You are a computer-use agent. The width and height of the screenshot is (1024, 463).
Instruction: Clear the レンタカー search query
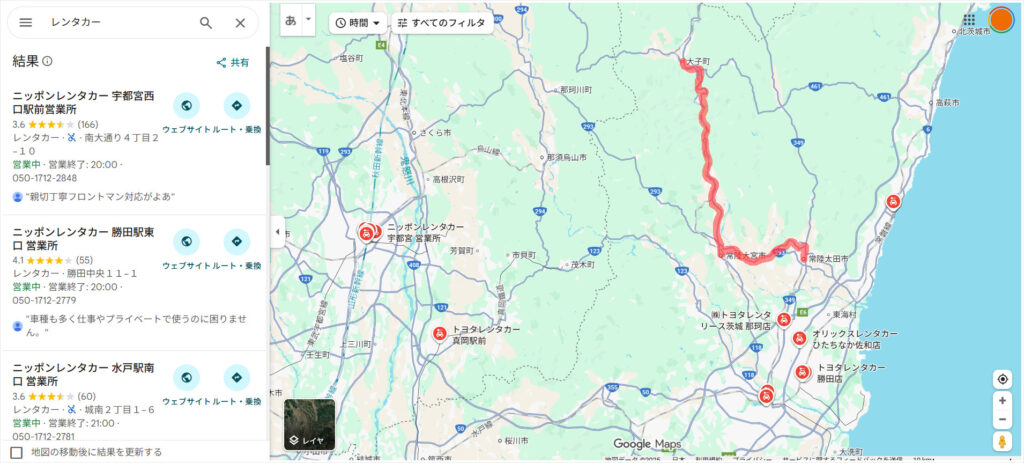click(x=240, y=22)
